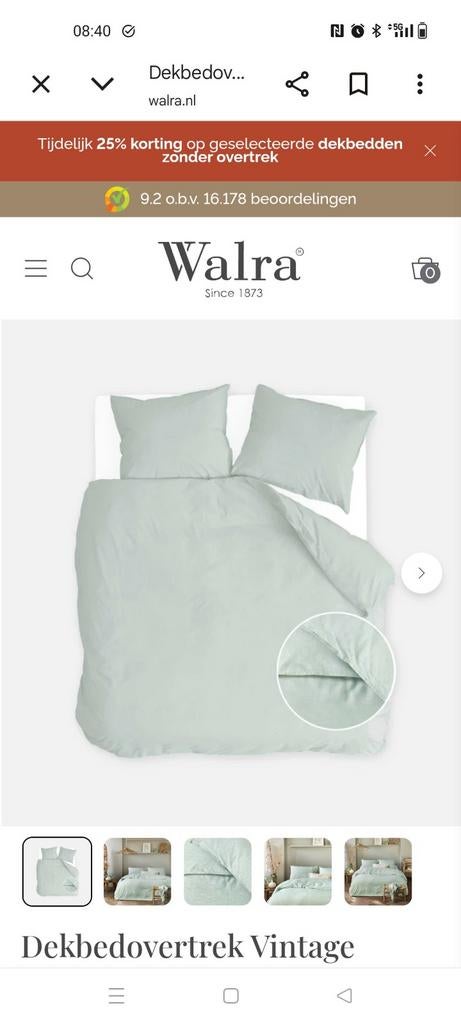This screenshot has width=461, height=1024.
Task: Open the 9.2 beoordelingen review bar
Action: tap(230, 199)
